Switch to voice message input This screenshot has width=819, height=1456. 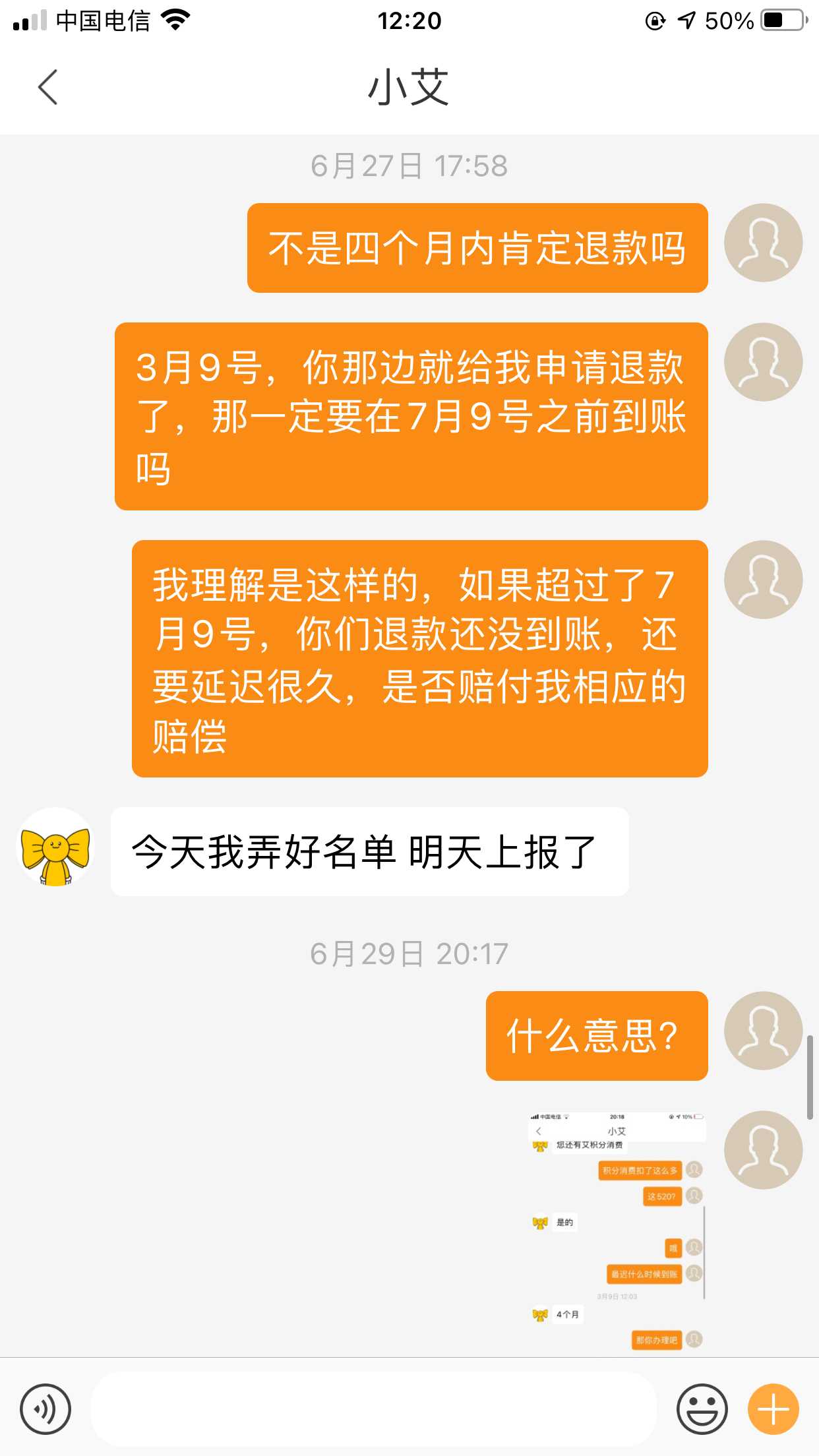(45, 1409)
